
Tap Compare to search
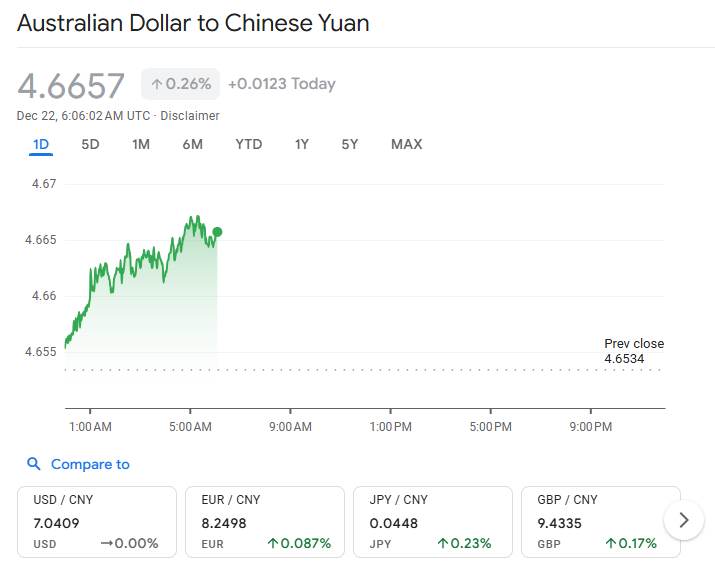click(79, 464)
